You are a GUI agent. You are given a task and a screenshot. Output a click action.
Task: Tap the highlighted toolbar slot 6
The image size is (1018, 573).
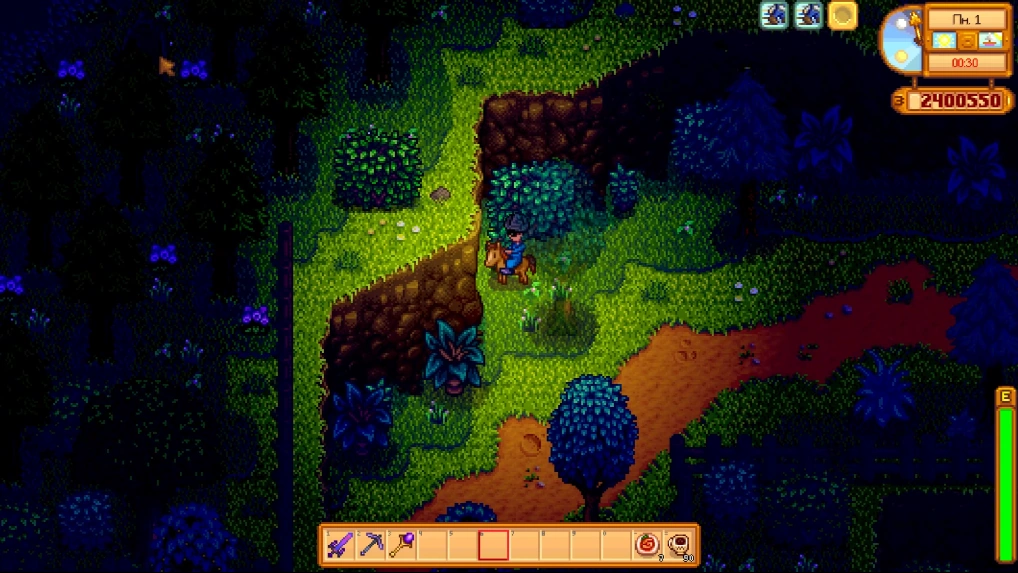(494, 545)
